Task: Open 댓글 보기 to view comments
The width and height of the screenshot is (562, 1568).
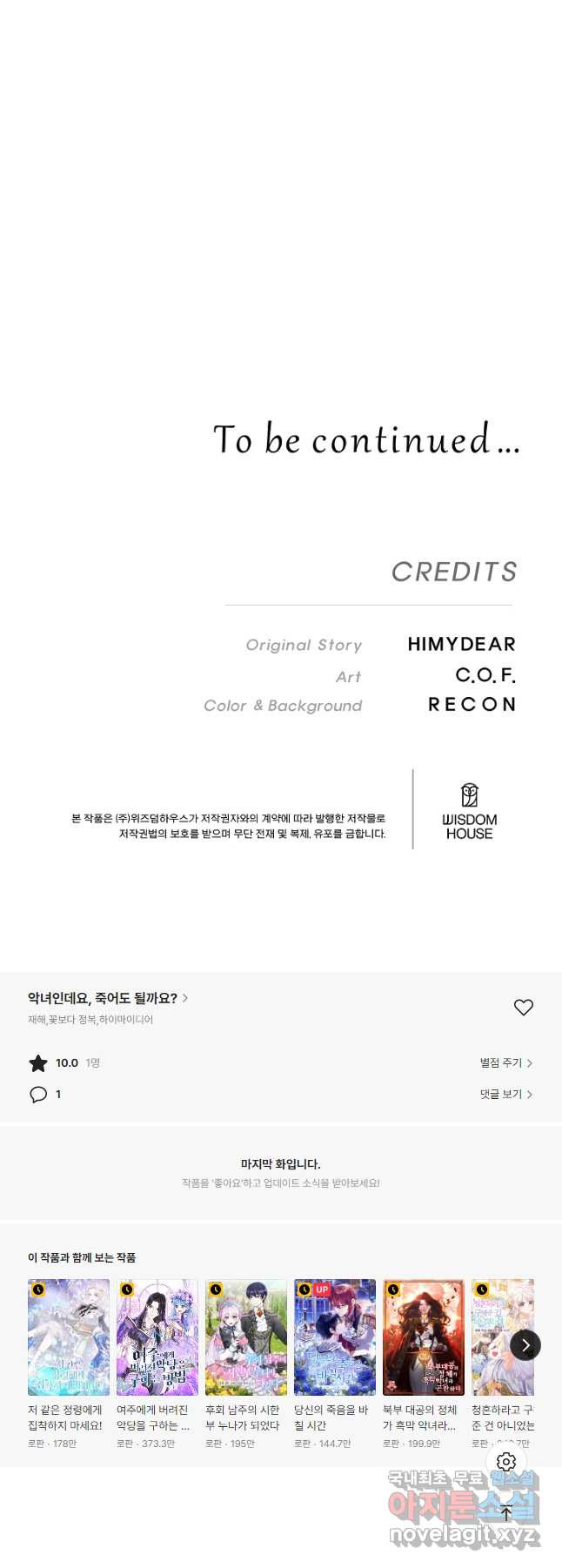Action: 505,1094
